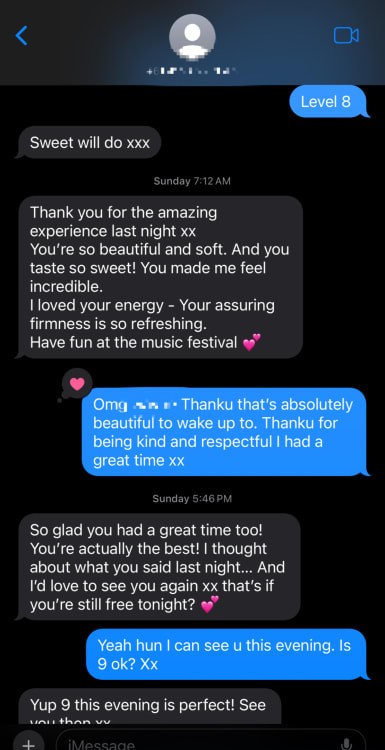Viewport: 385px width, 750px height.
Task: Open the contact details avatar
Action: [x=192, y=37]
